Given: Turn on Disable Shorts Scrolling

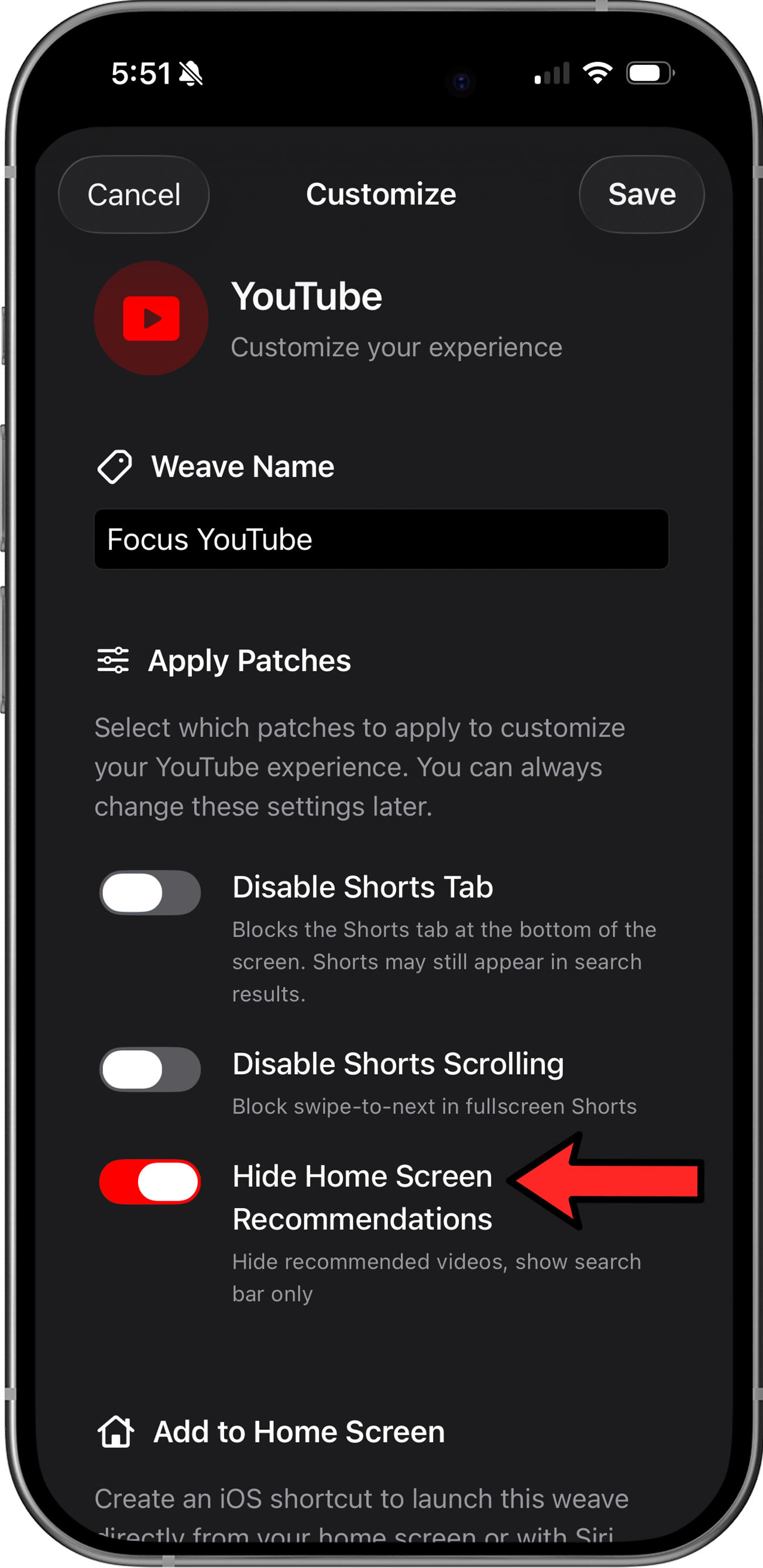Looking at the screenshot, I should point(149,1071).
